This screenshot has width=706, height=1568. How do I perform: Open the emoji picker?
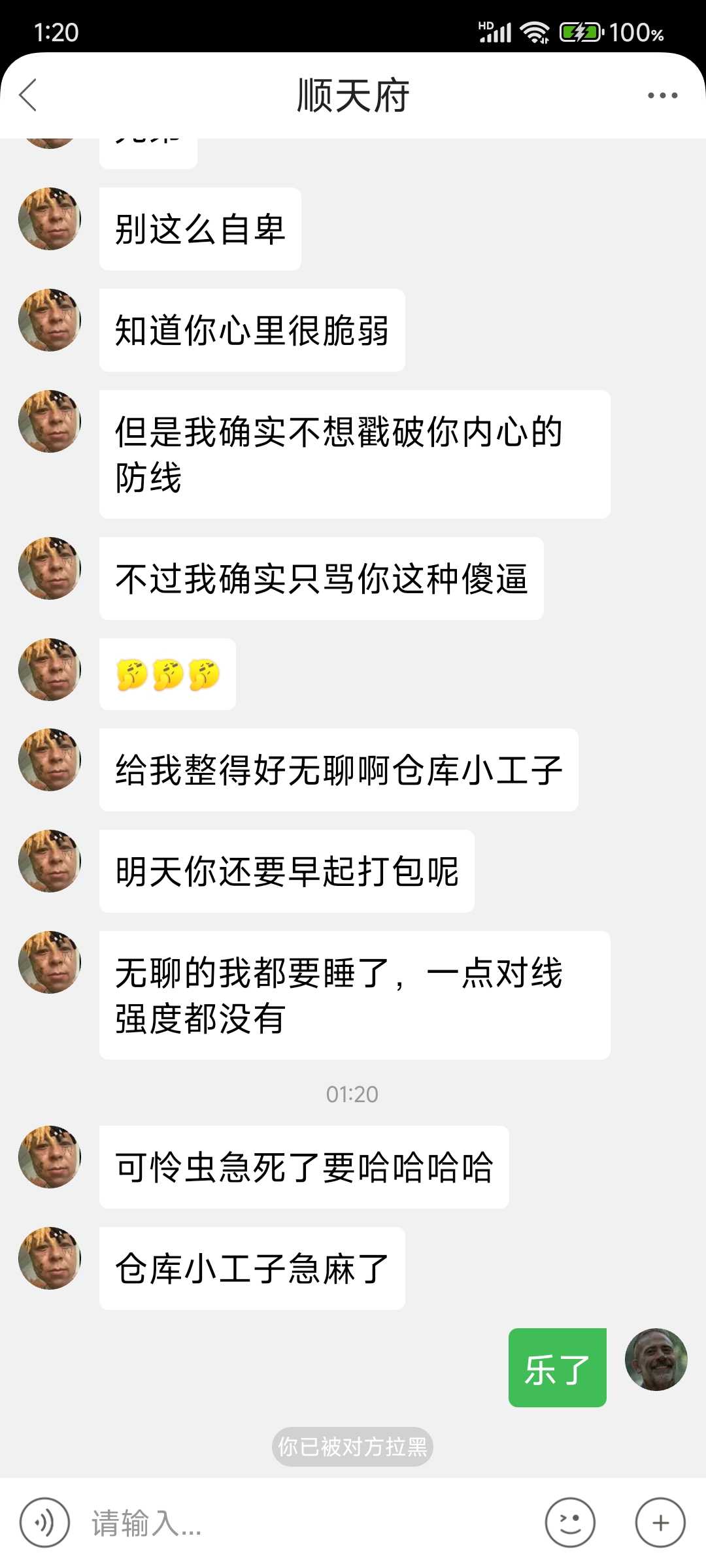coord(570,1523)
